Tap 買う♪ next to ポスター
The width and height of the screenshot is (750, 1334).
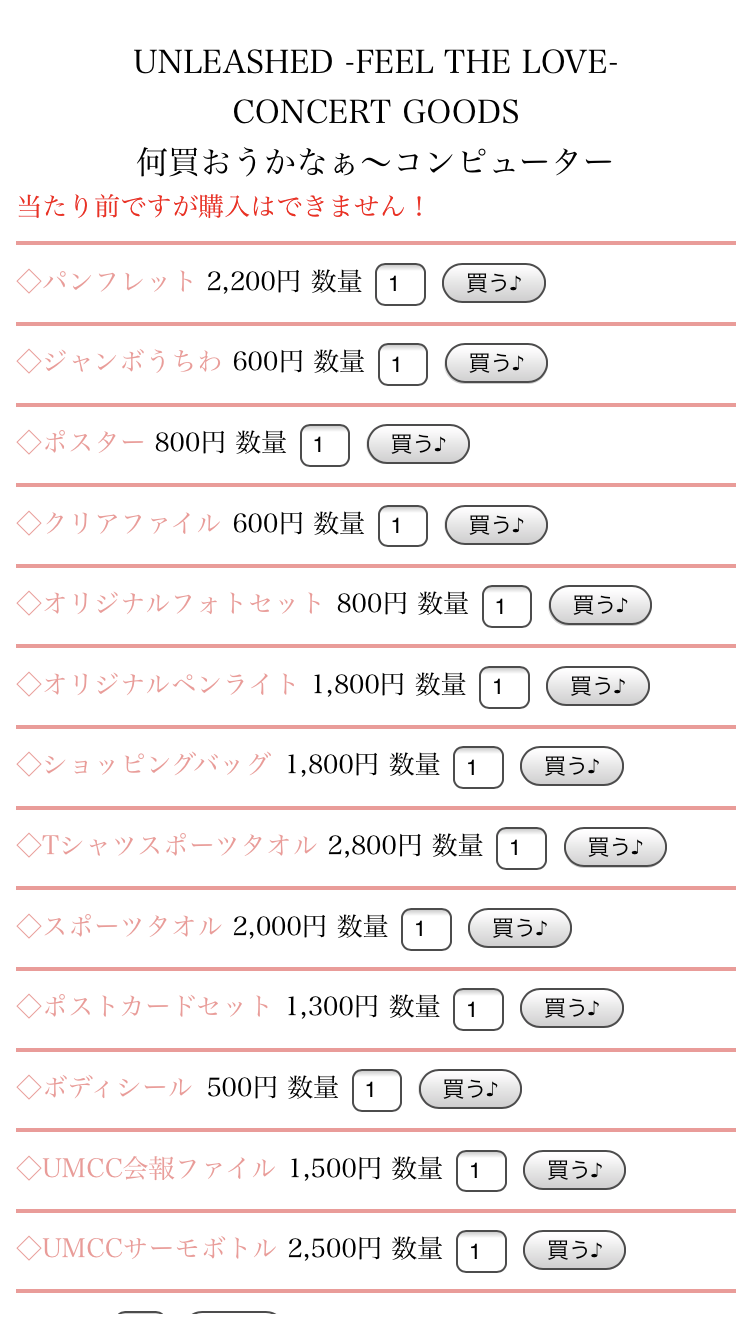tap(418, 444)
